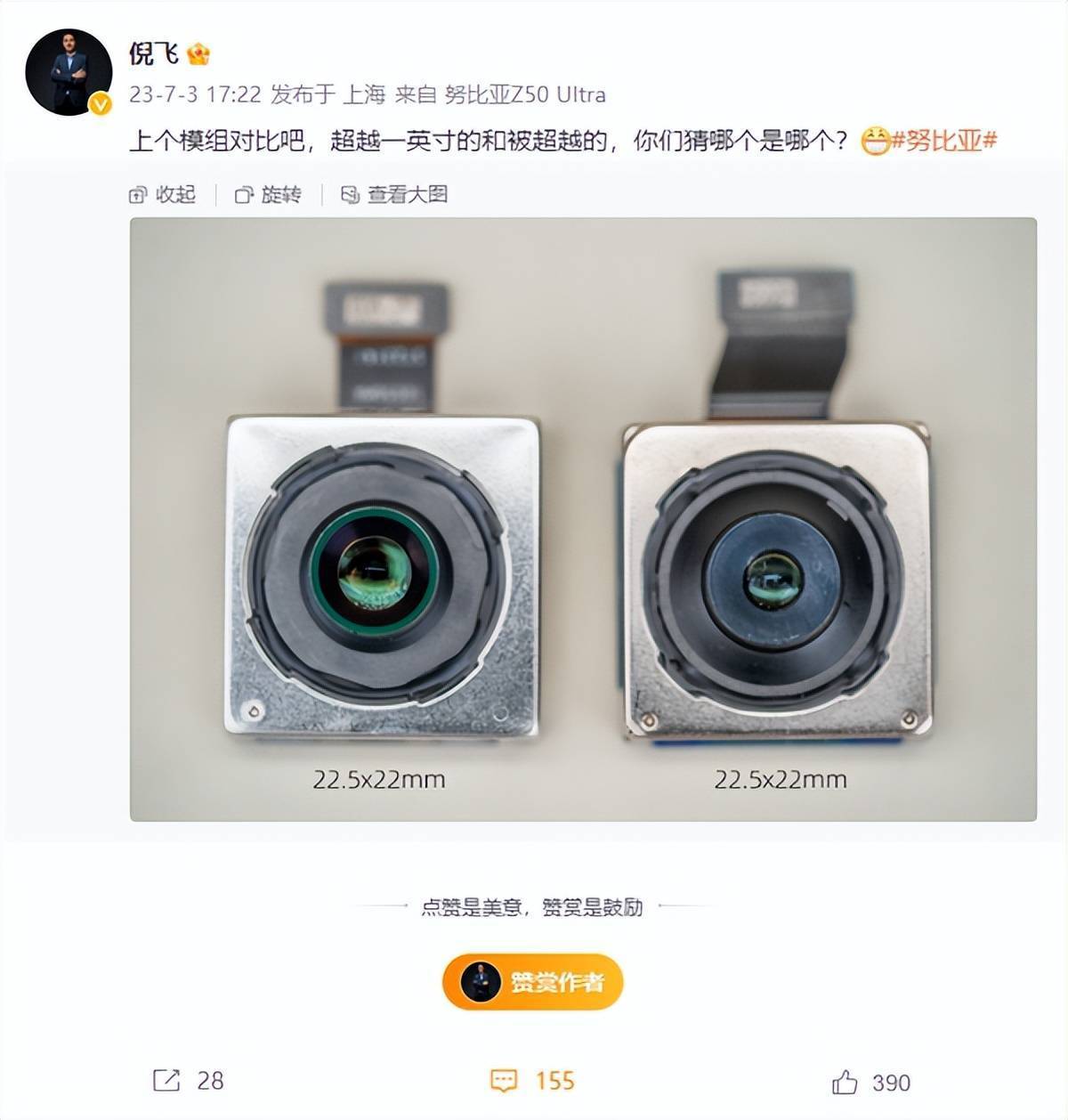Like this post

(870, 1083)
